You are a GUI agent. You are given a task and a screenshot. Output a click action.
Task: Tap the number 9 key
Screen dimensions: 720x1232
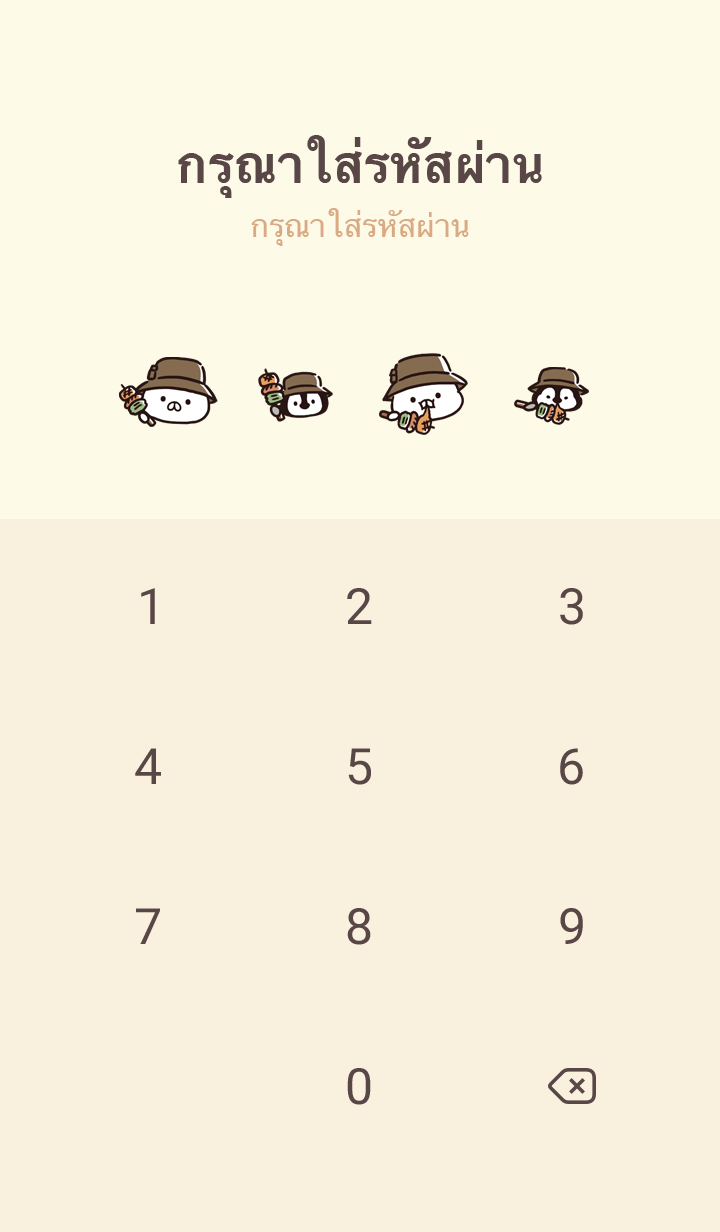click(x=571, y=927)
